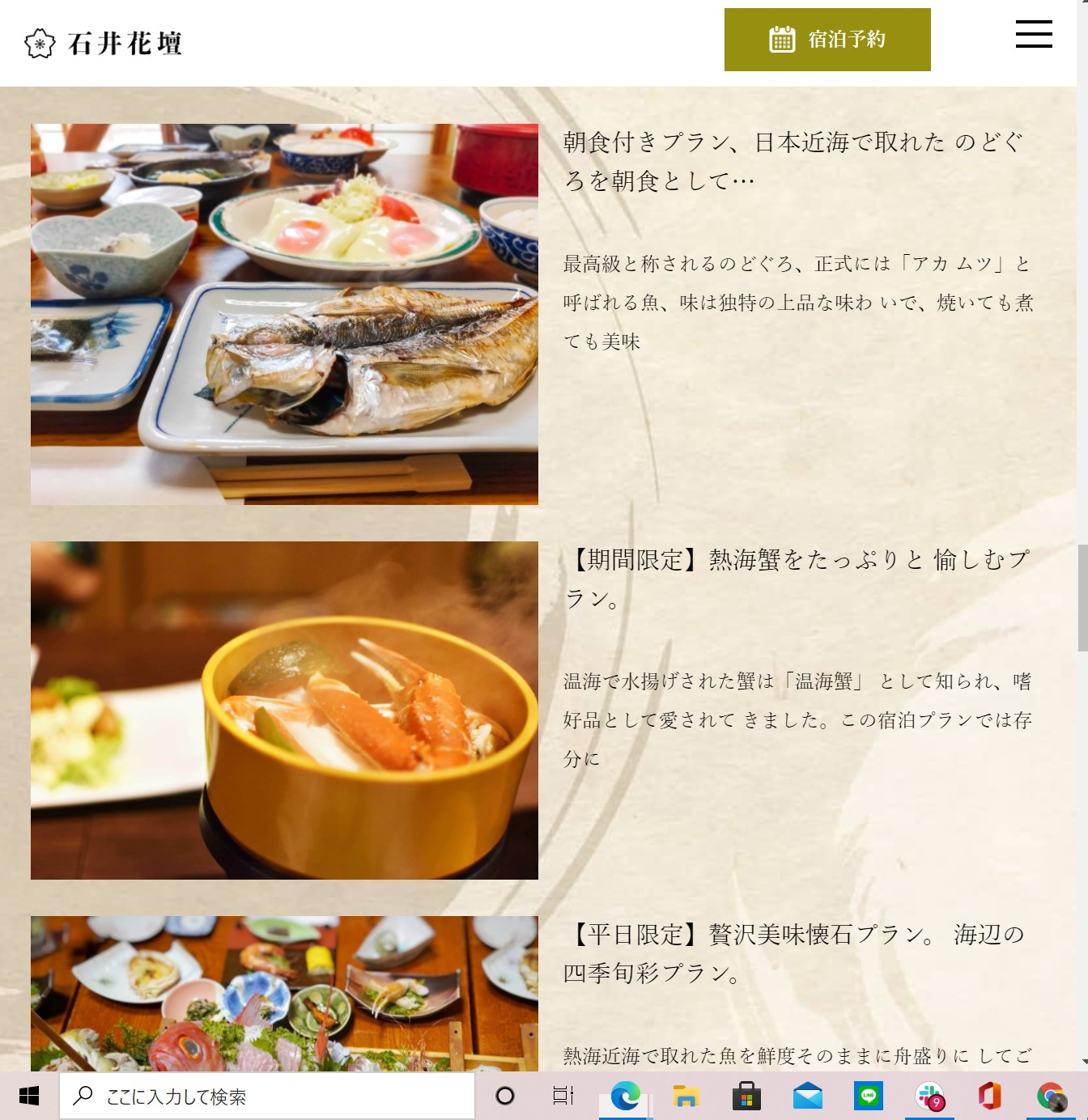This screenshot has height=1120, width=1088.
Task: Click the grilled fish breakfast photo
Action: 284,314
